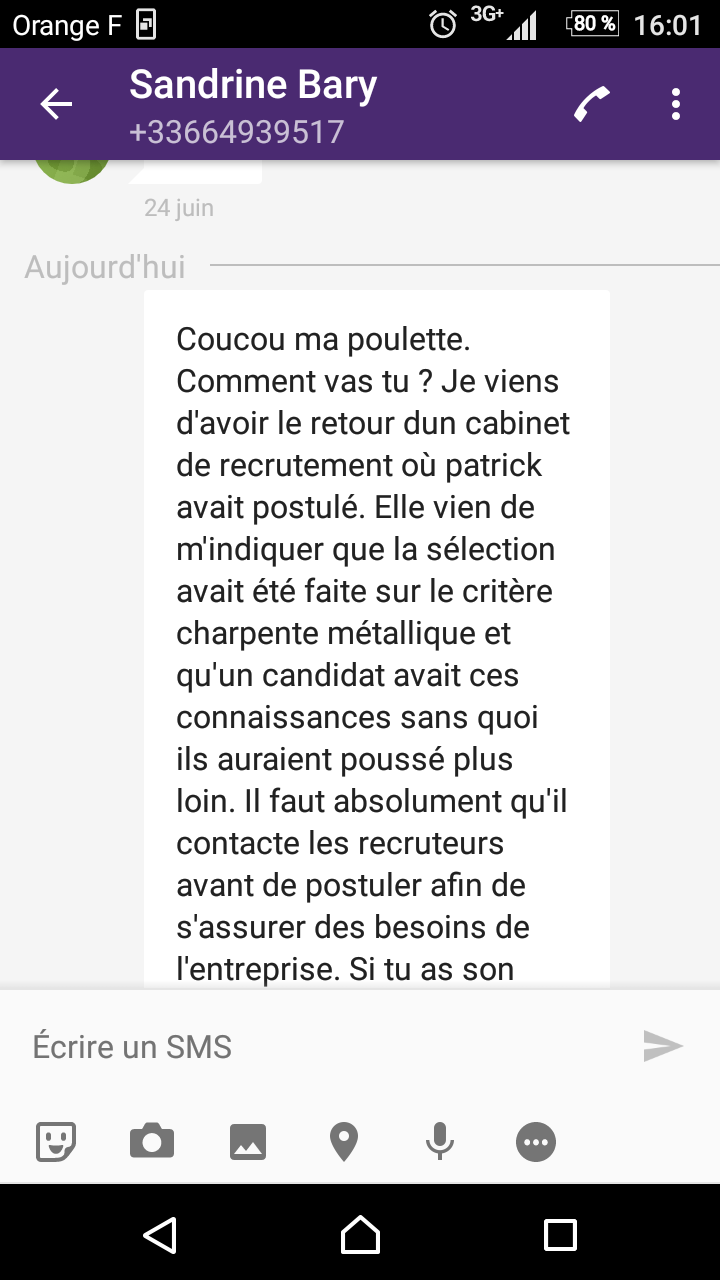Launch the camera to attach a photo

coord(152,1141)
